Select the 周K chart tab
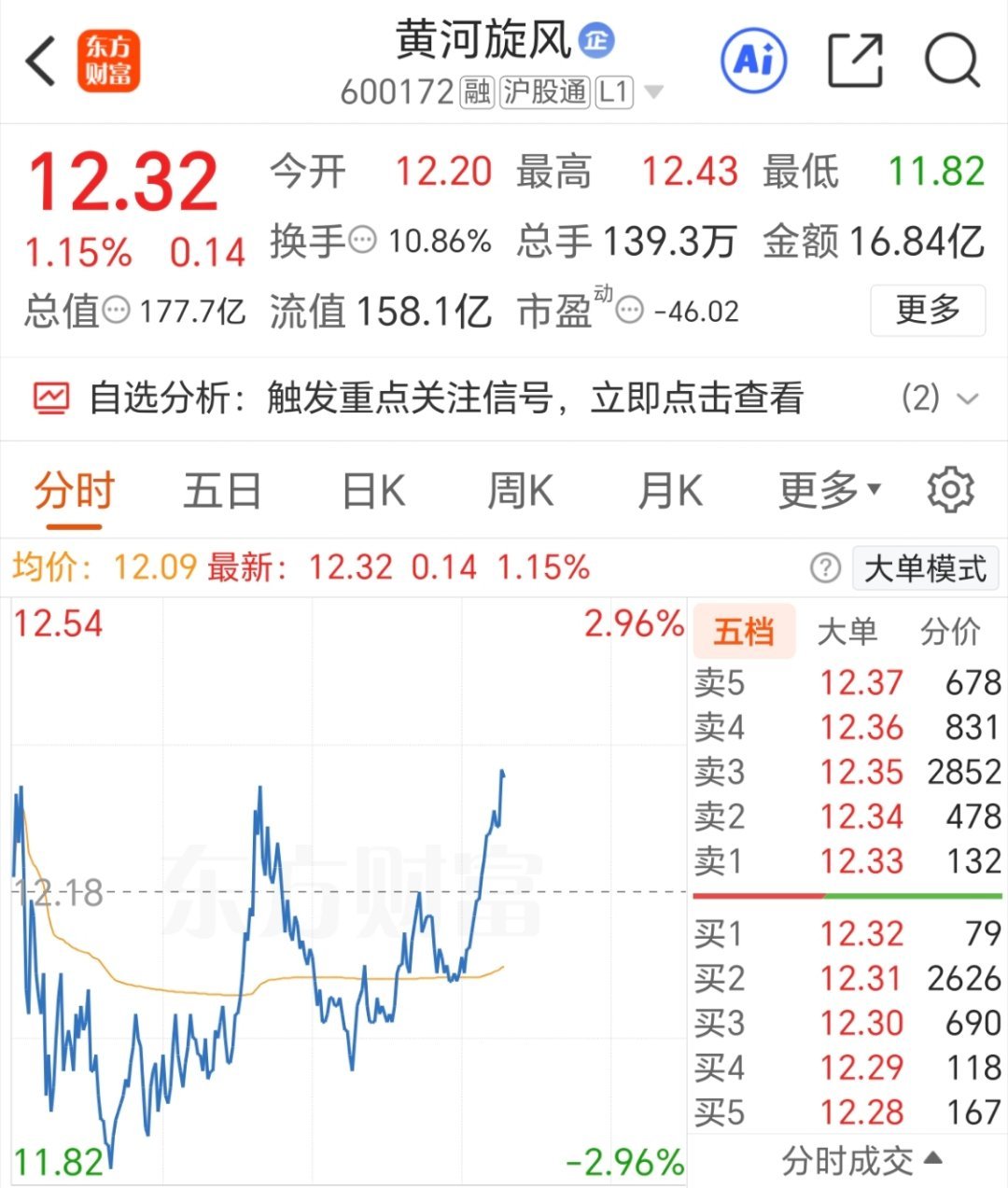The height and width of the screenshot is (1188, 1008). pyautogui.click(x=521, y=491)
